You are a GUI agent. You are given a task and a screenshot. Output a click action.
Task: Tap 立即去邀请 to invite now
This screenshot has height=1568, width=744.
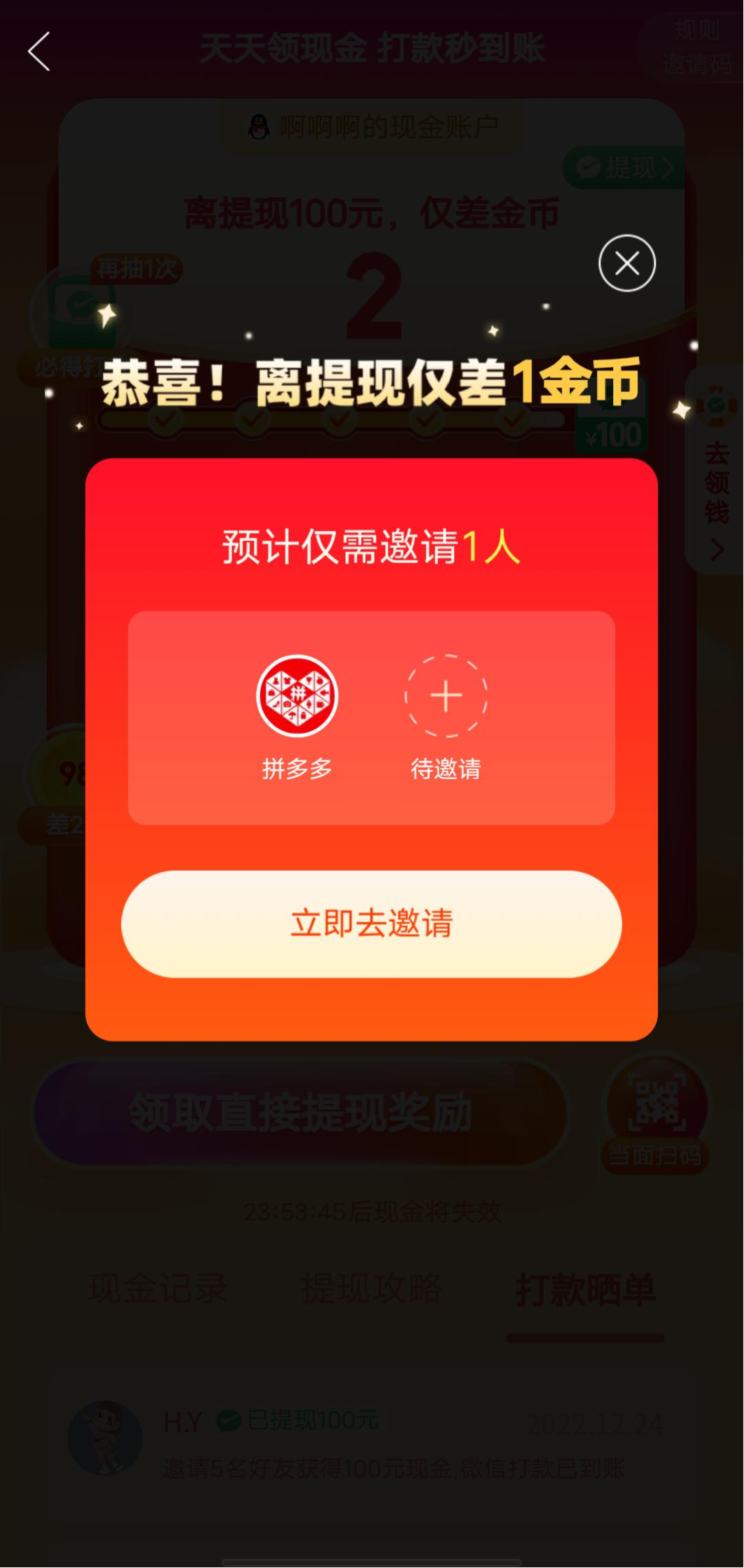pos(371,924)
